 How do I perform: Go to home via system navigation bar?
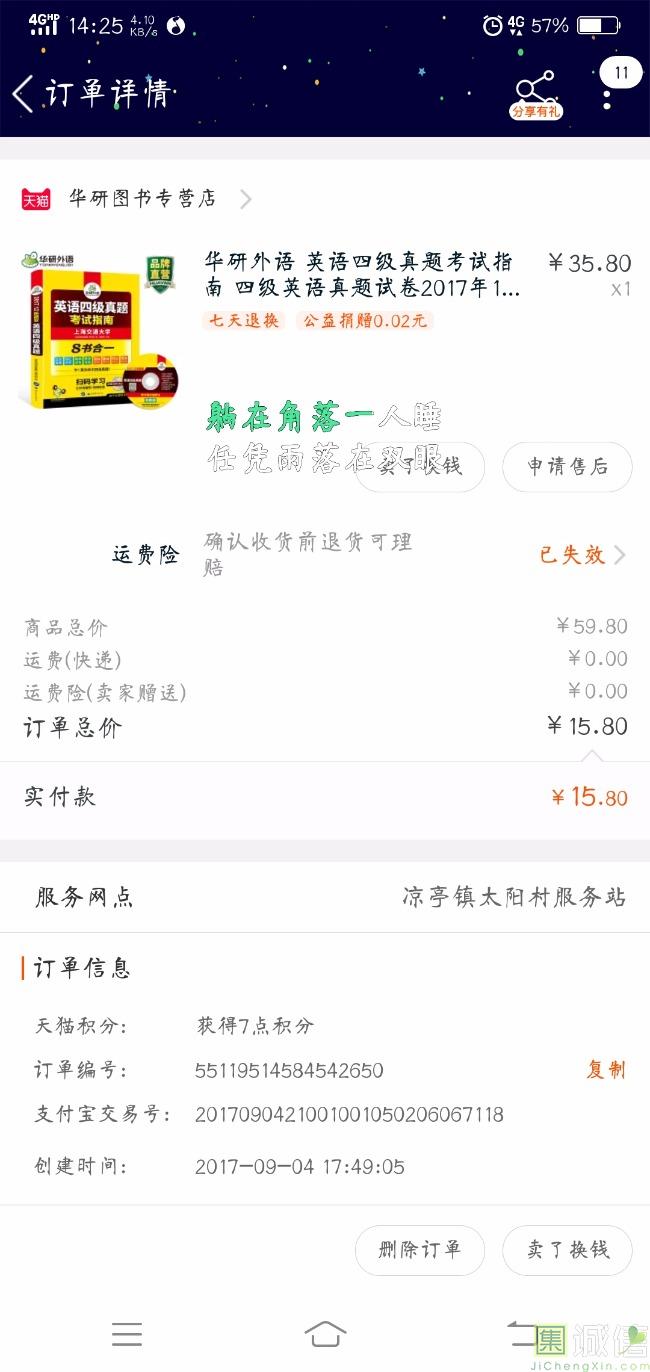325,1333
